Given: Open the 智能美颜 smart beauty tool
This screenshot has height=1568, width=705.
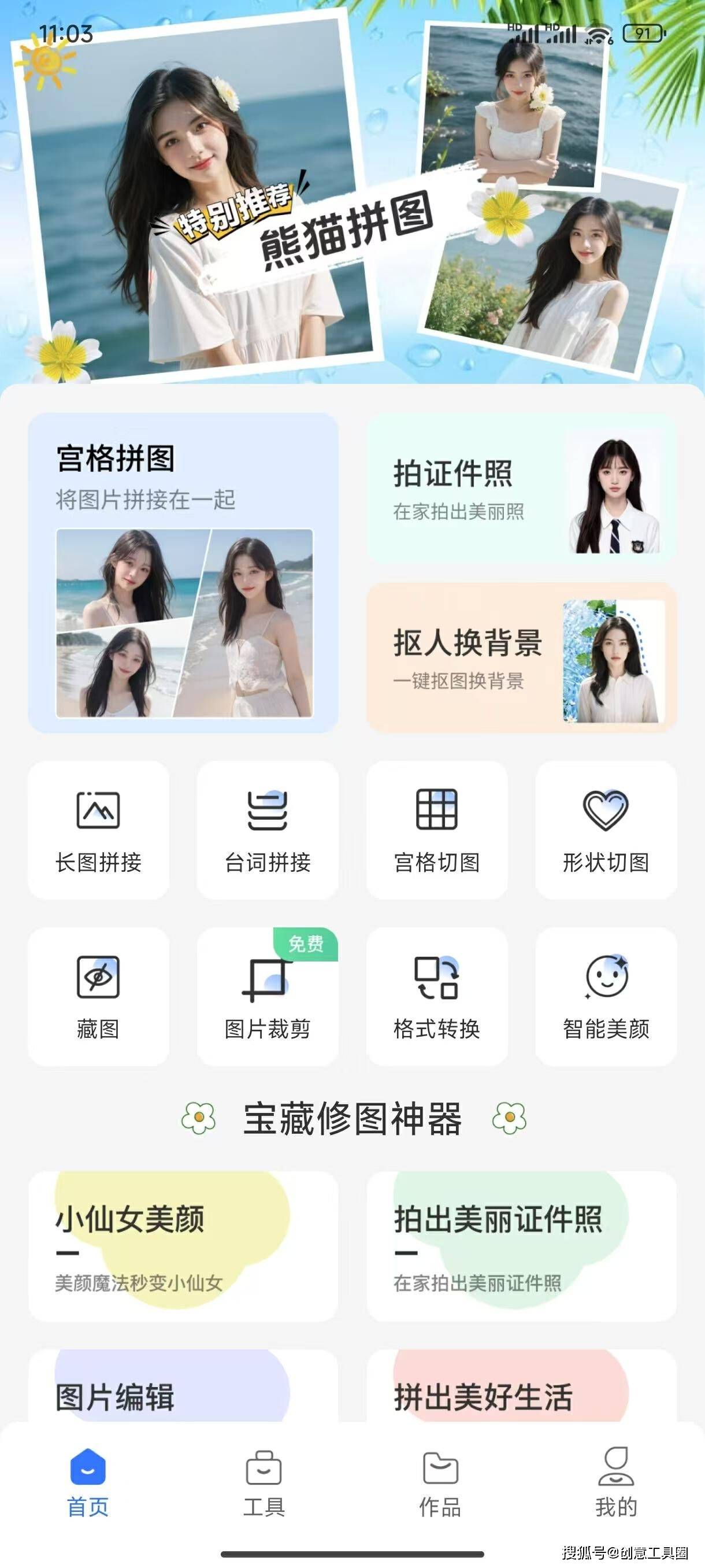Looking at the screenshot, I should pos(606,996).
